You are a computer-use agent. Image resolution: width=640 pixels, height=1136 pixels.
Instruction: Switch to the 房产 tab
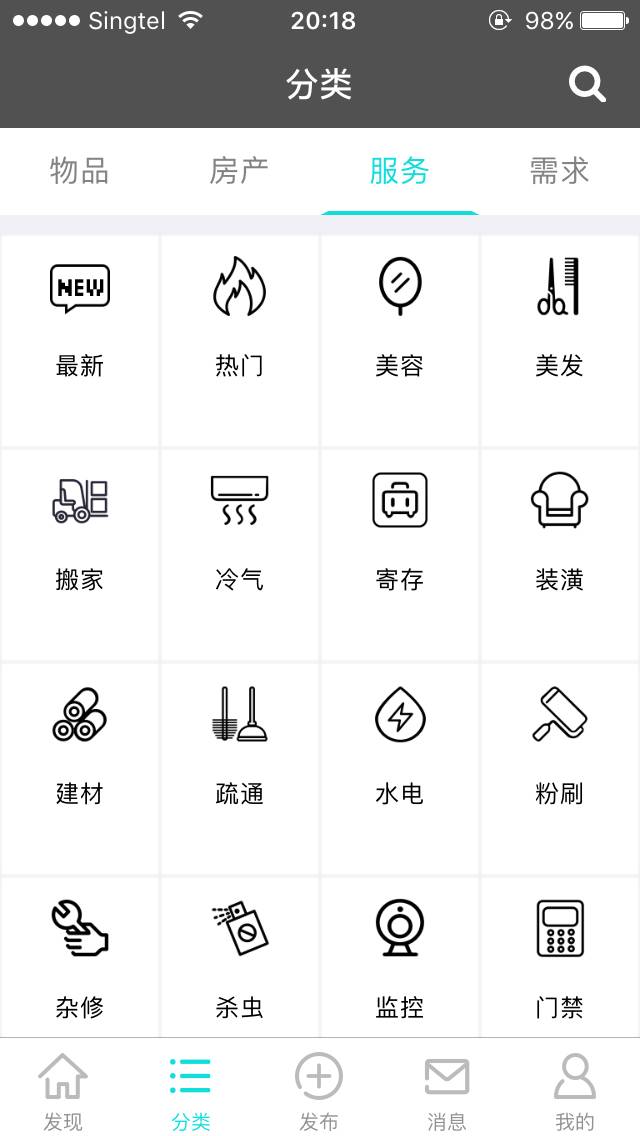click(x=239, y=171)
